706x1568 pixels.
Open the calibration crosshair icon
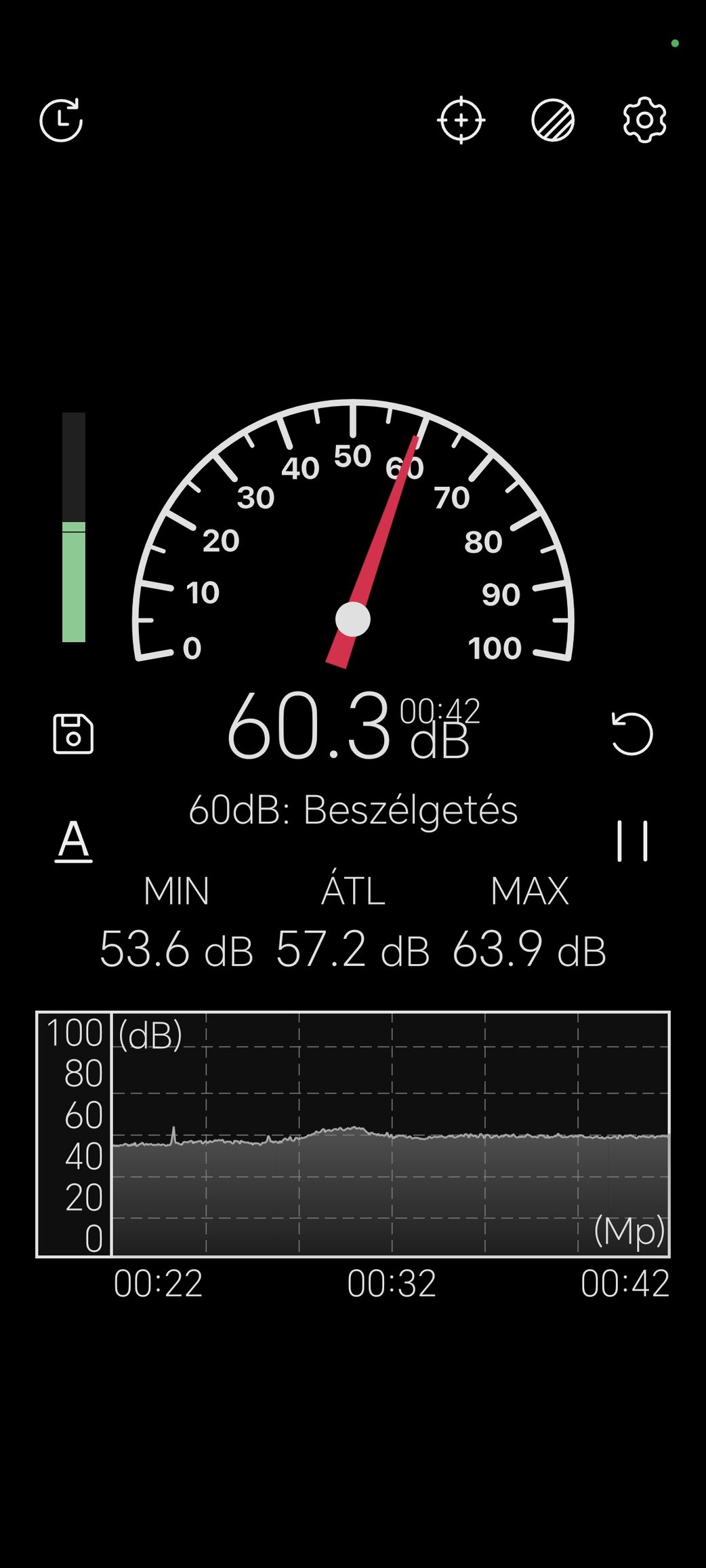point(461,120)
